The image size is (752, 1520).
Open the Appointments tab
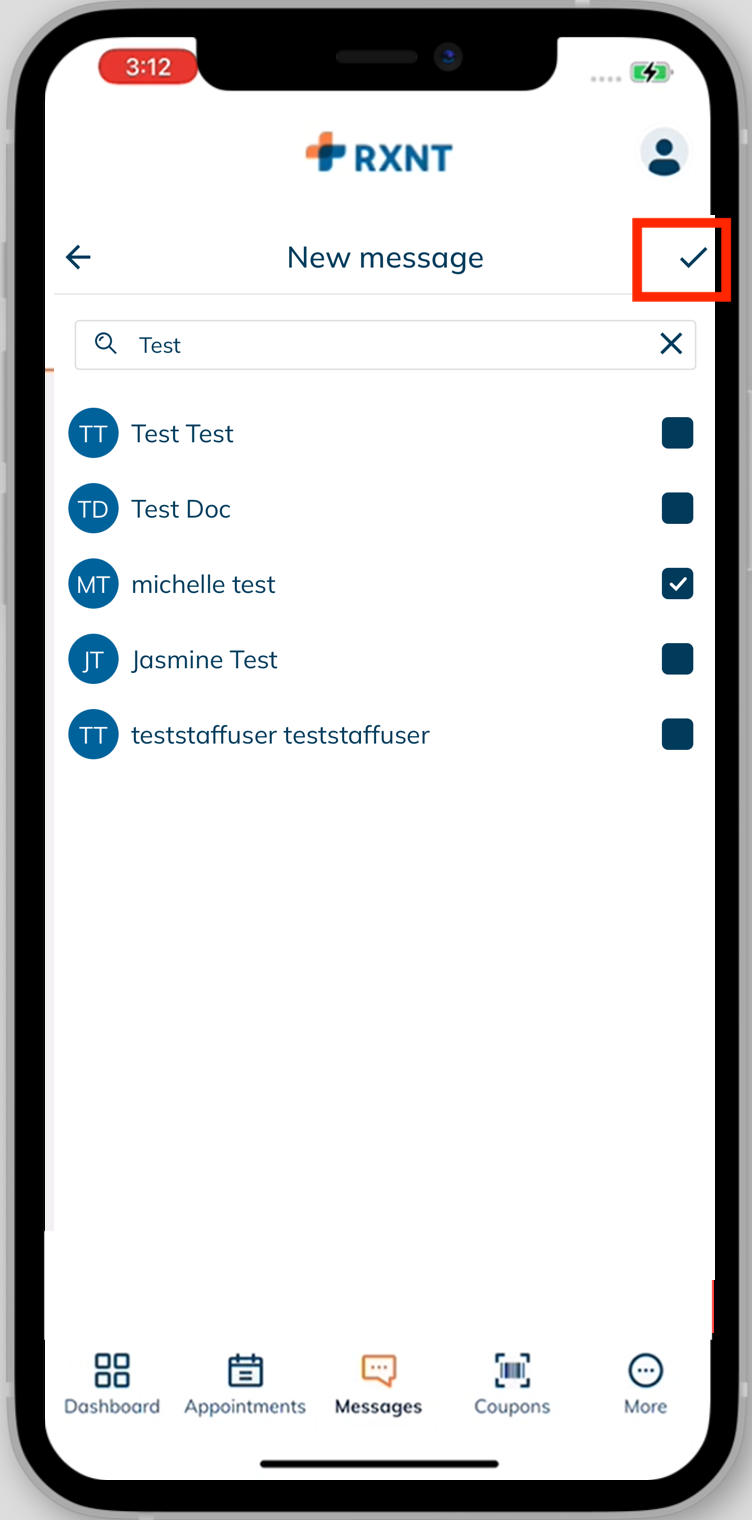point(245,1384)
